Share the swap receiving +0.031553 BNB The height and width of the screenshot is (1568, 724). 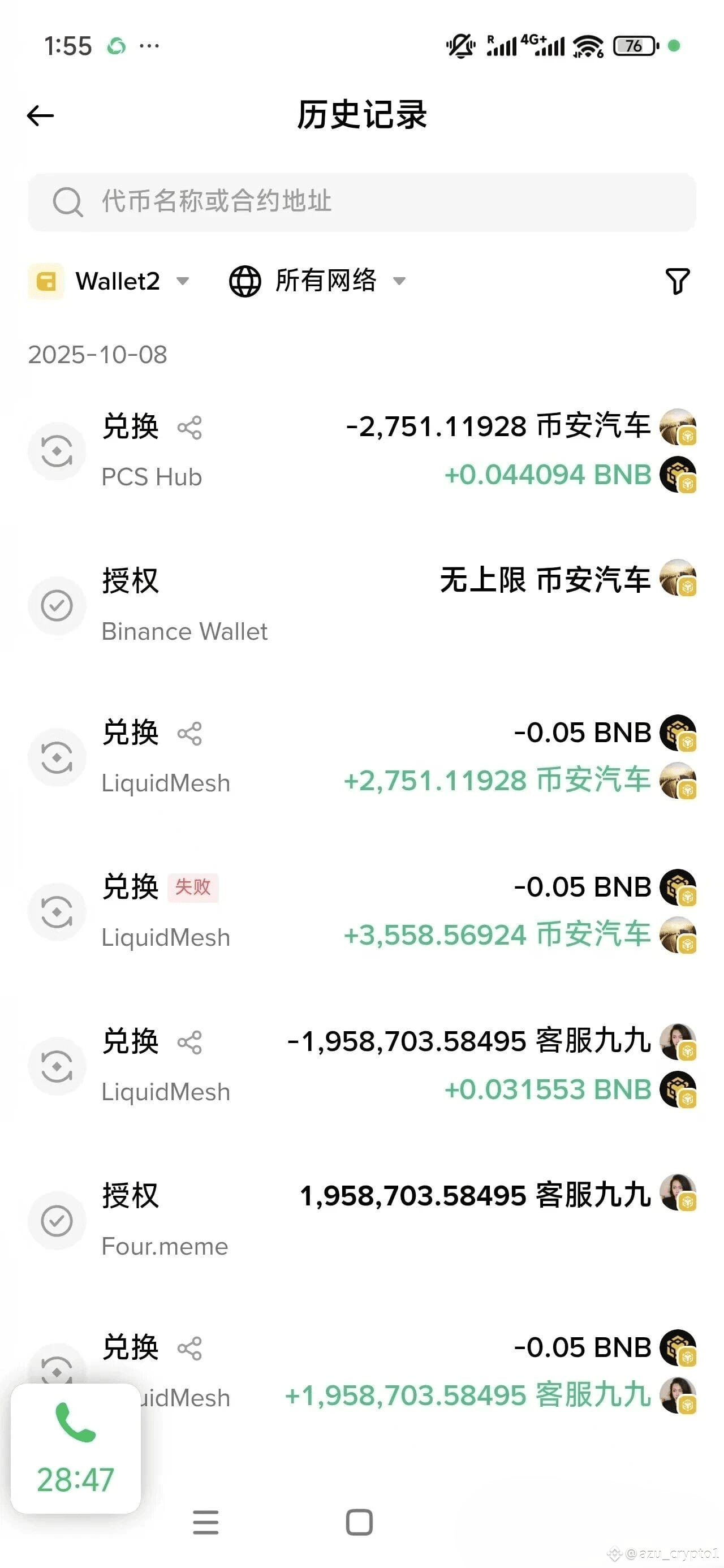pos(189,1042)
